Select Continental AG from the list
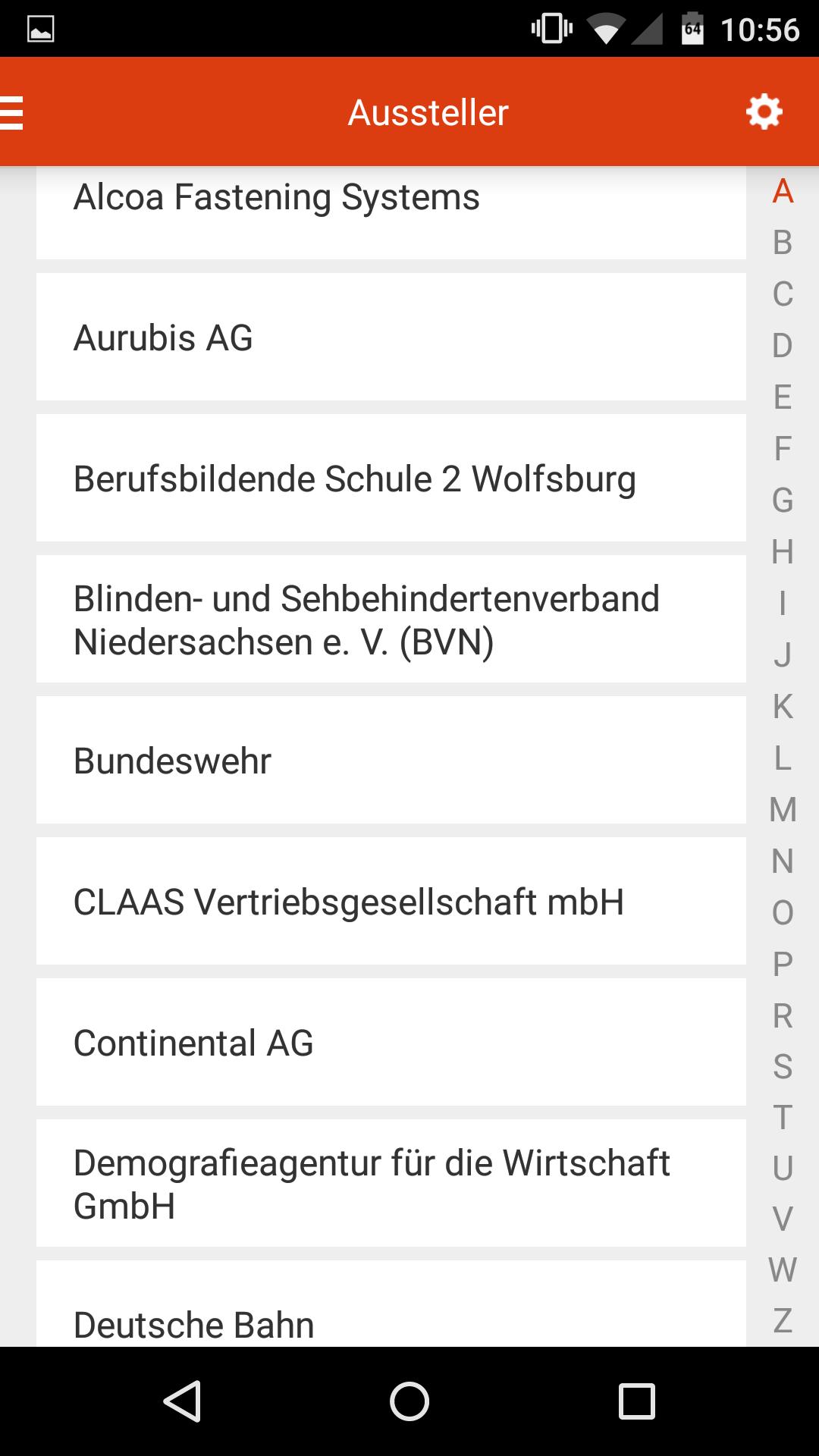This screenshot has height=1456, width=819. (x=391, y=1042)
